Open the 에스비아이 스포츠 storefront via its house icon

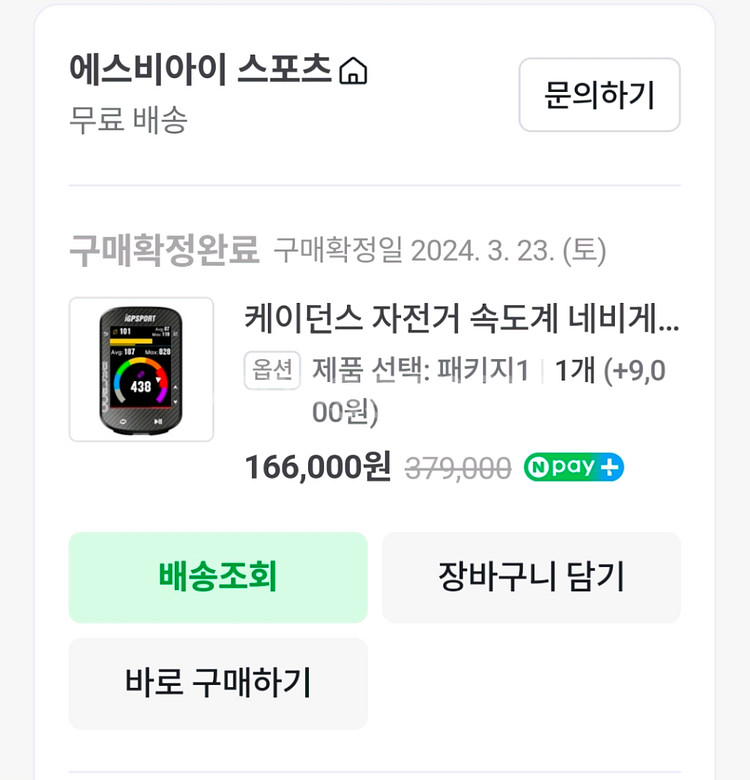(352, 68)
